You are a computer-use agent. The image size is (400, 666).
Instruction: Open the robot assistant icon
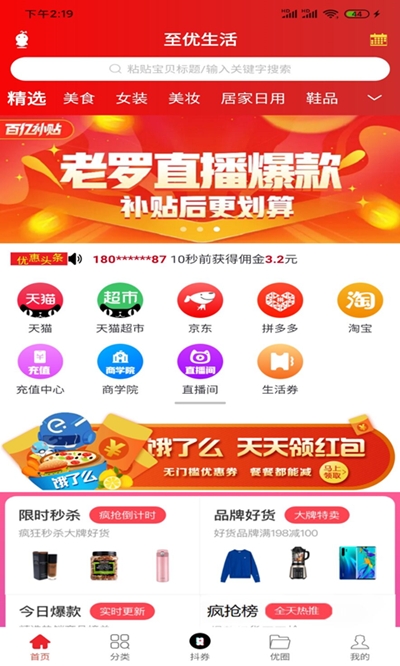point(22,40)
